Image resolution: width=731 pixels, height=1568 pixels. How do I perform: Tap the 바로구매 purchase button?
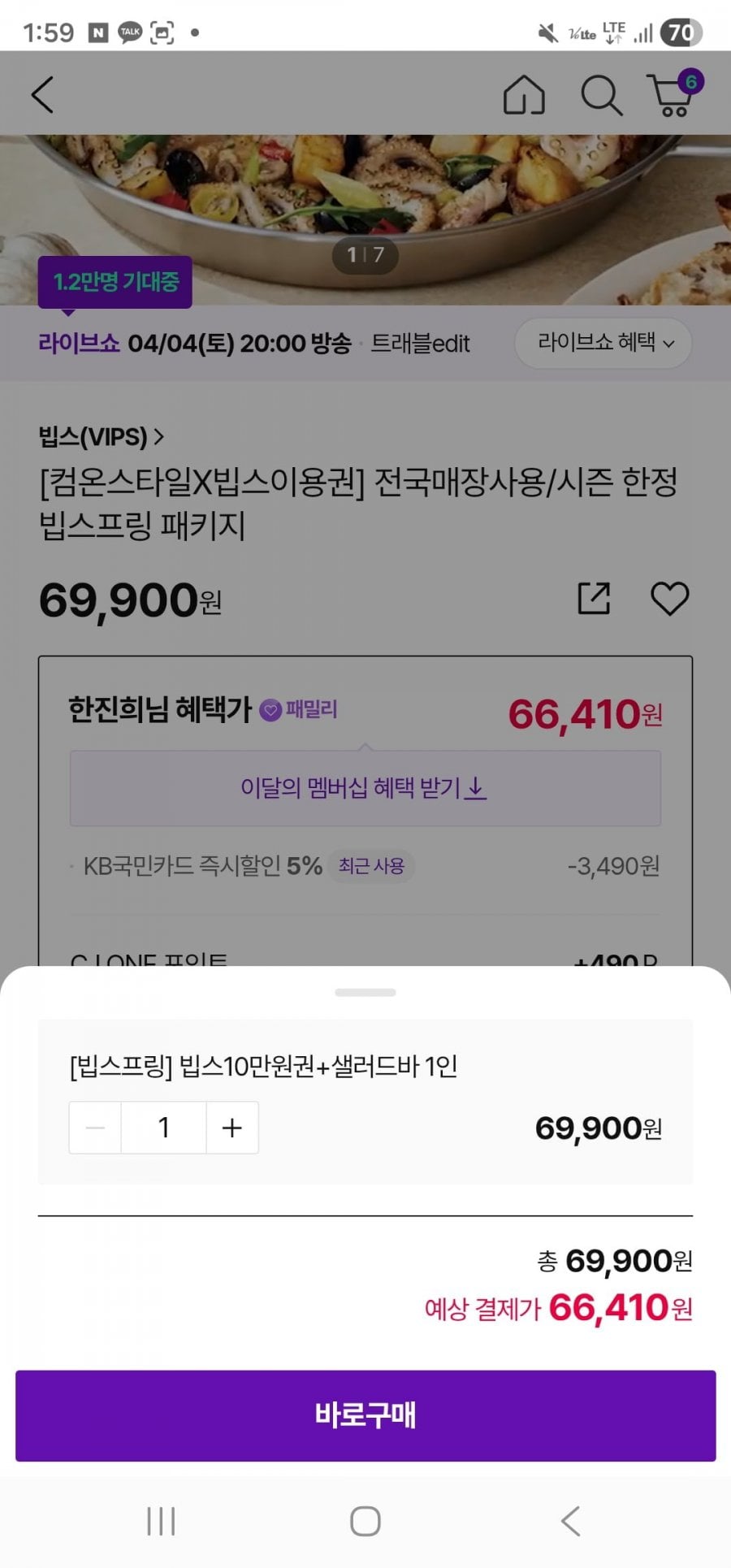tap(365, 1415)
